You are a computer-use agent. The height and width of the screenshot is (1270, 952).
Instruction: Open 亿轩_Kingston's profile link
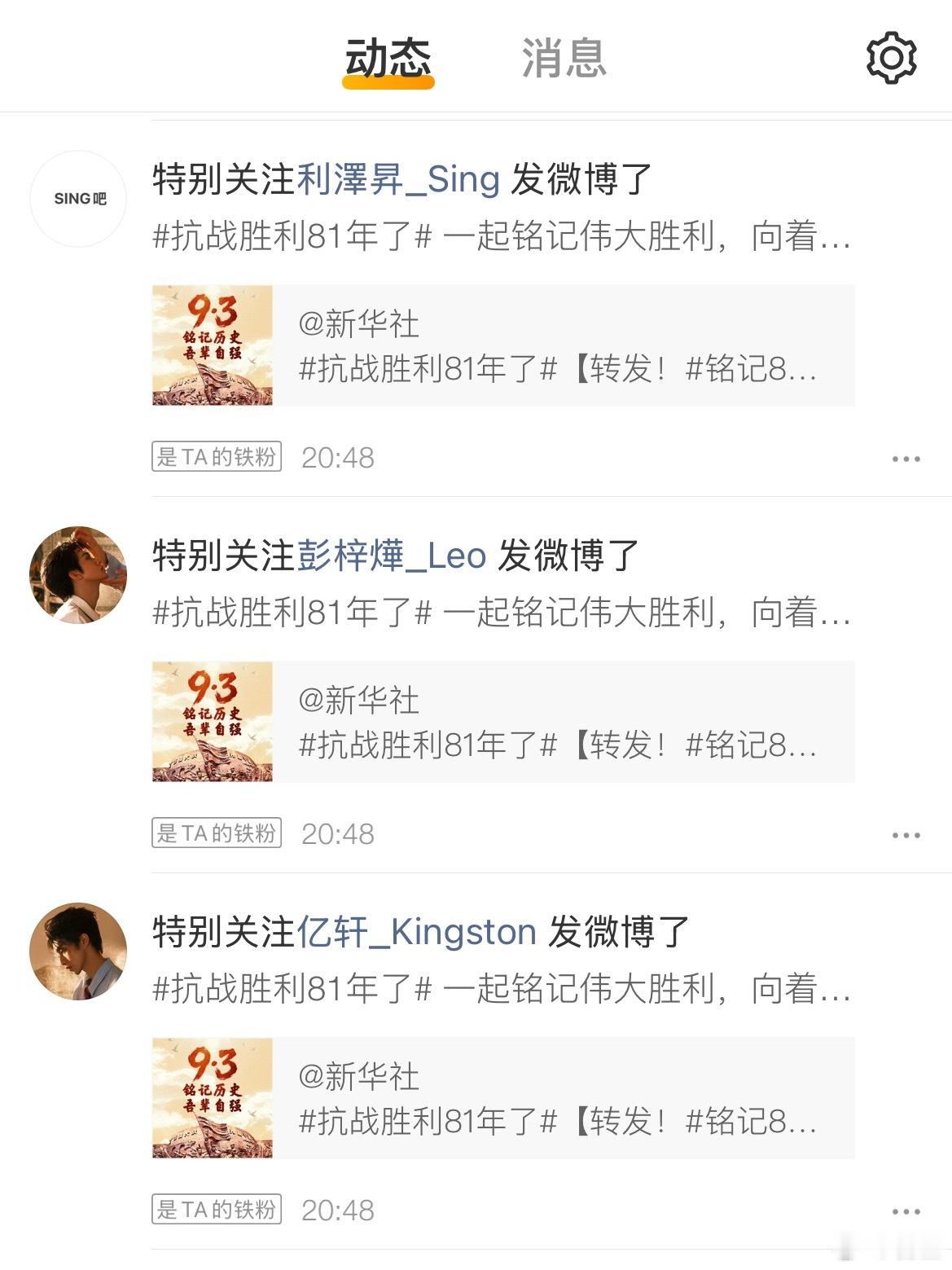pos(416,932)
